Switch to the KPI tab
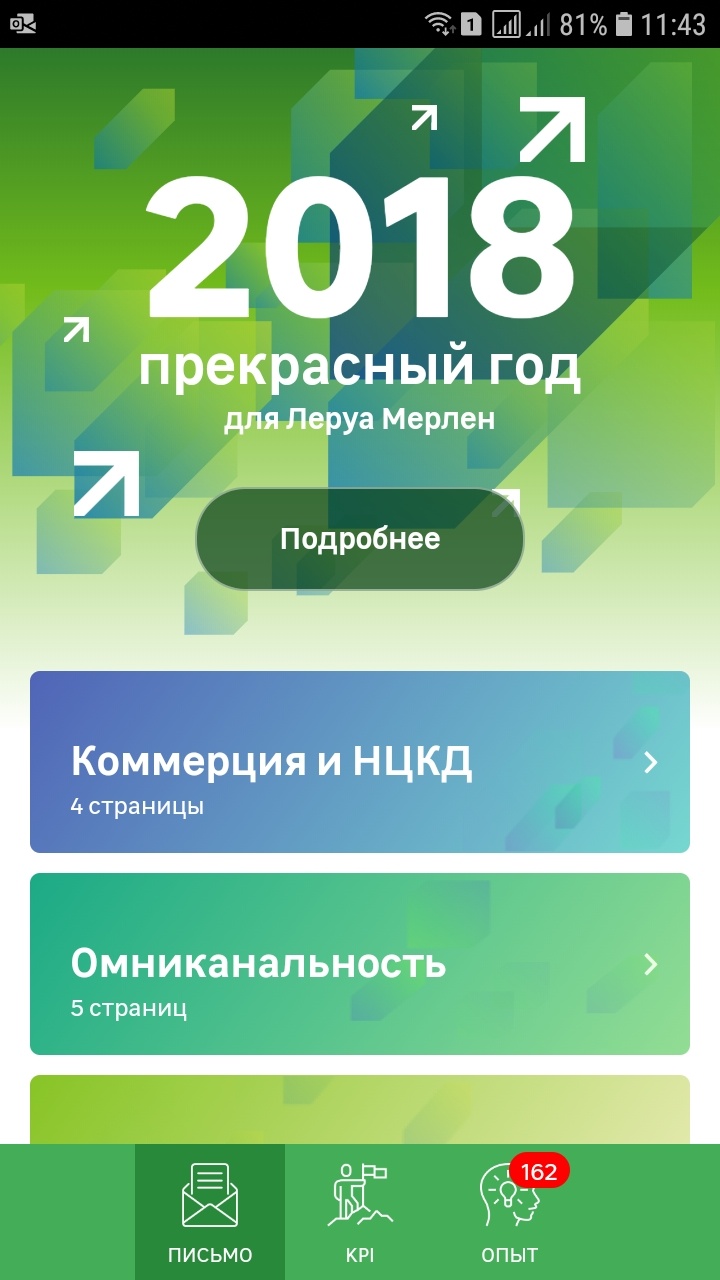The height and width of the screenshot is (1280, 720). pyautogui.click(x=360, y=1212)
